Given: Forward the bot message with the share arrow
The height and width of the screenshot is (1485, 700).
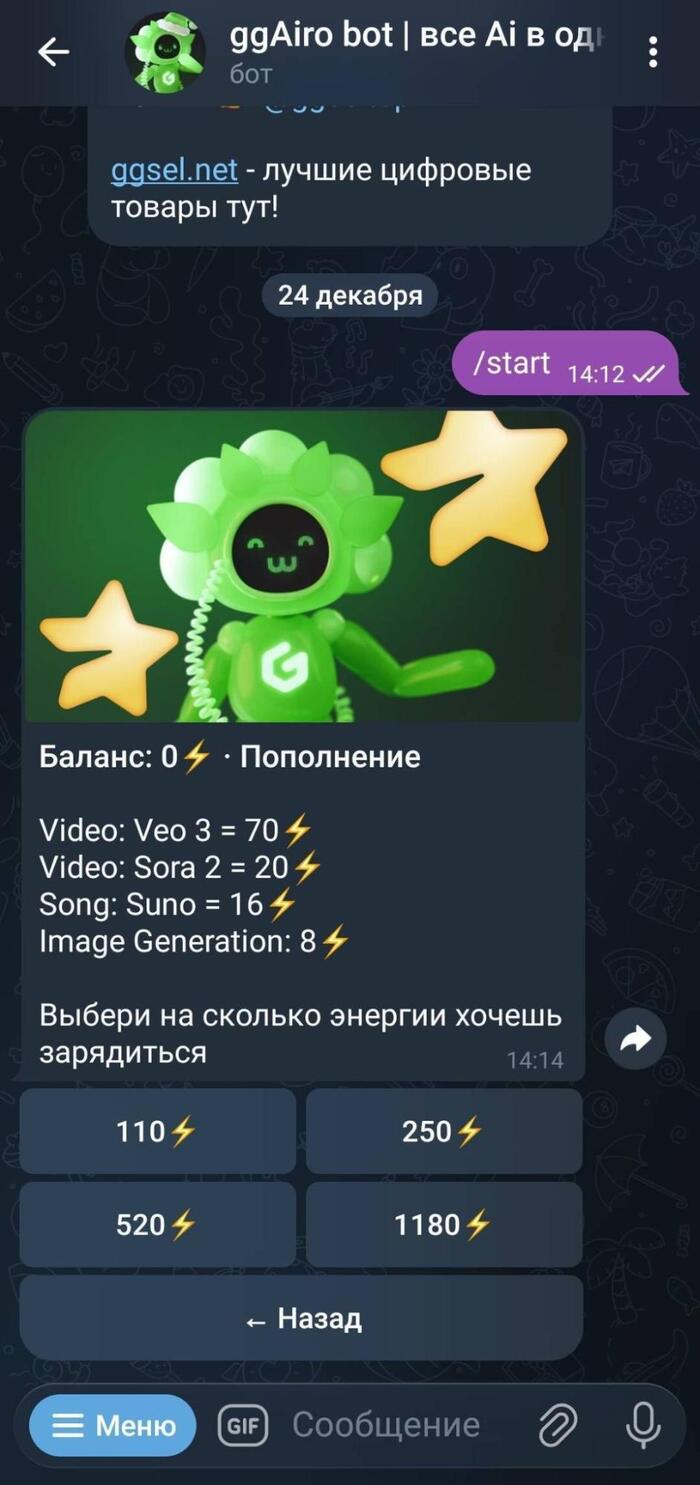Looking at the screenshot, I should pos(636,1040).
